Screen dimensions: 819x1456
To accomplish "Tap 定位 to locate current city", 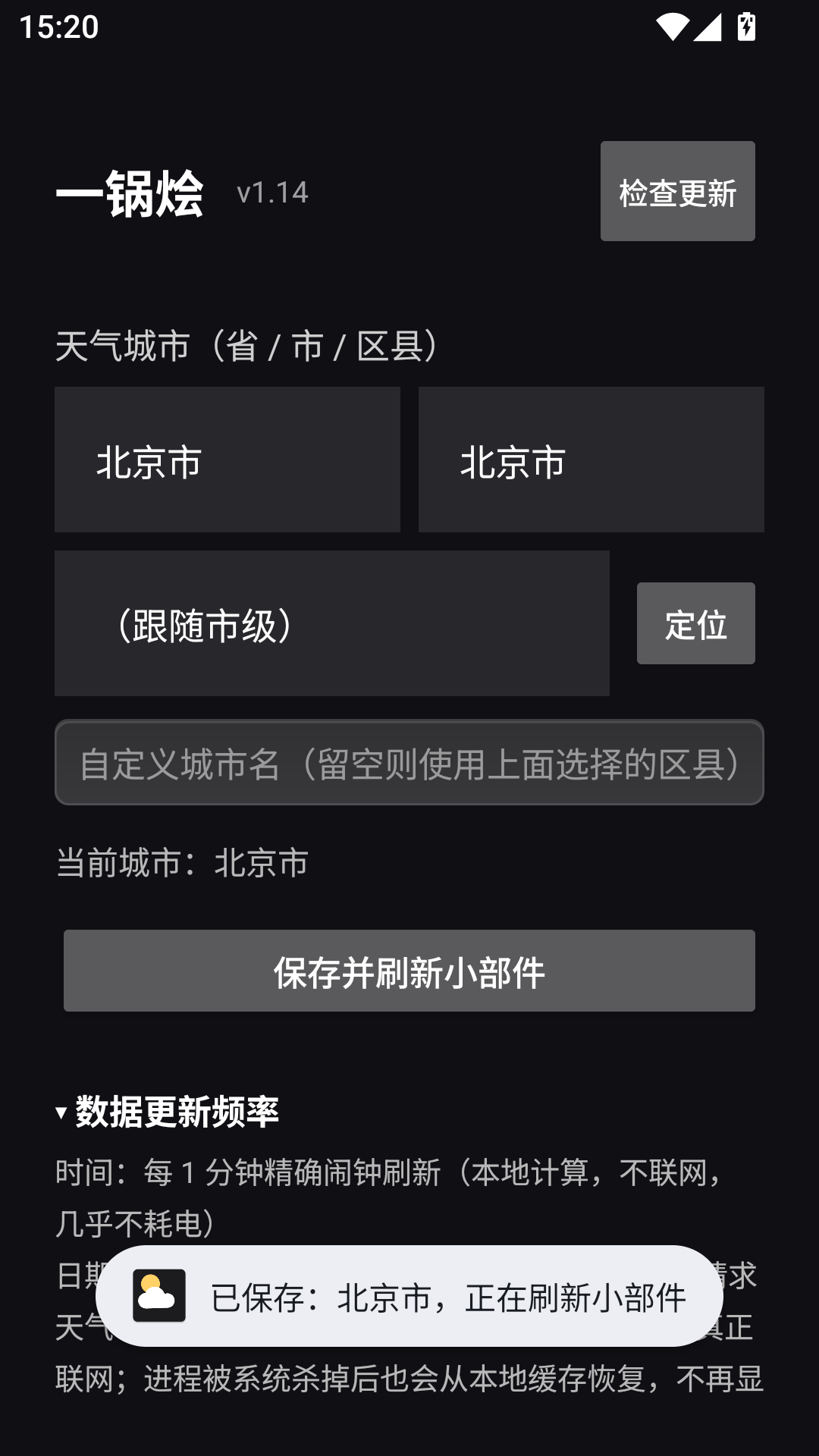I will click(696, 623).
